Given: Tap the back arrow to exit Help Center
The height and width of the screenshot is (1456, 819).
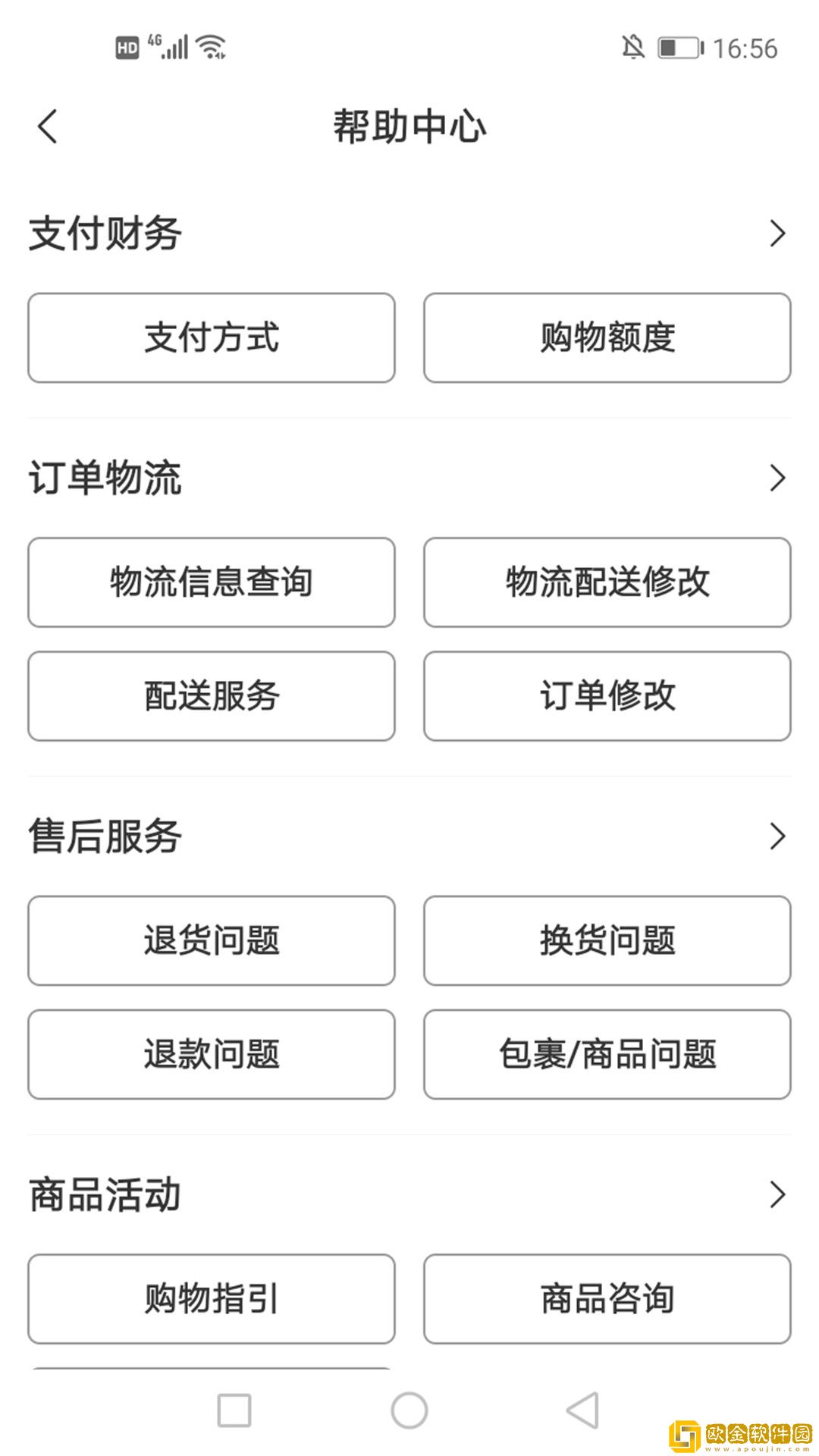Looking at the screenshot, I should (x=47, y=126).
